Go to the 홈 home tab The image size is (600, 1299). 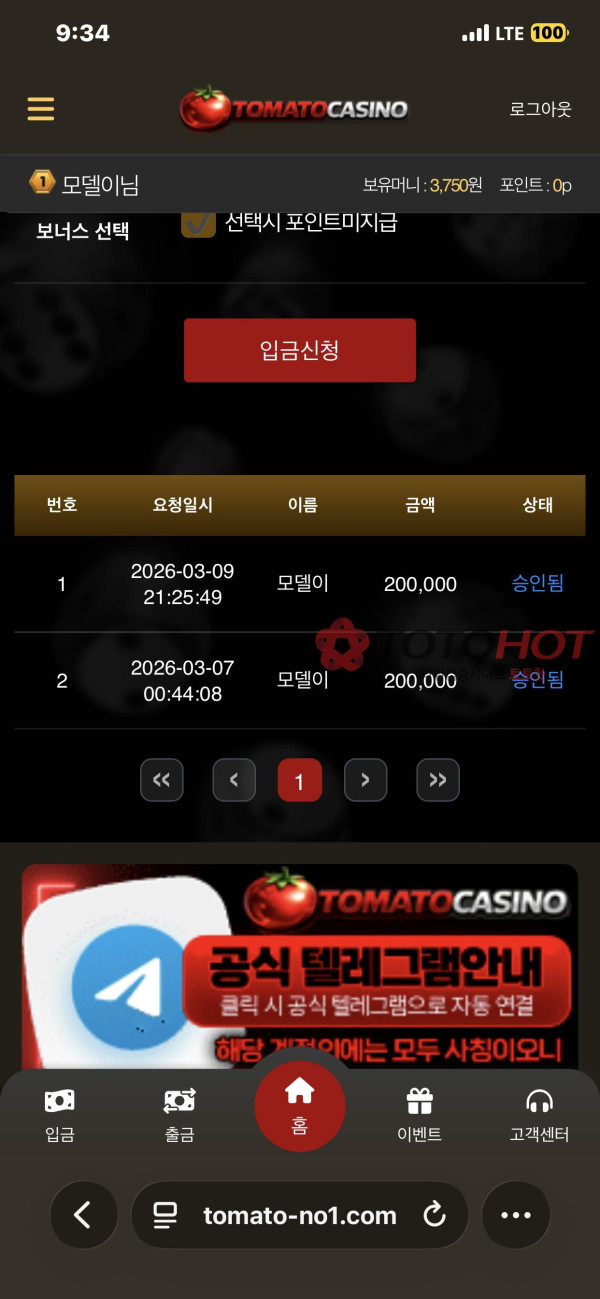(x=299, y=1106)
